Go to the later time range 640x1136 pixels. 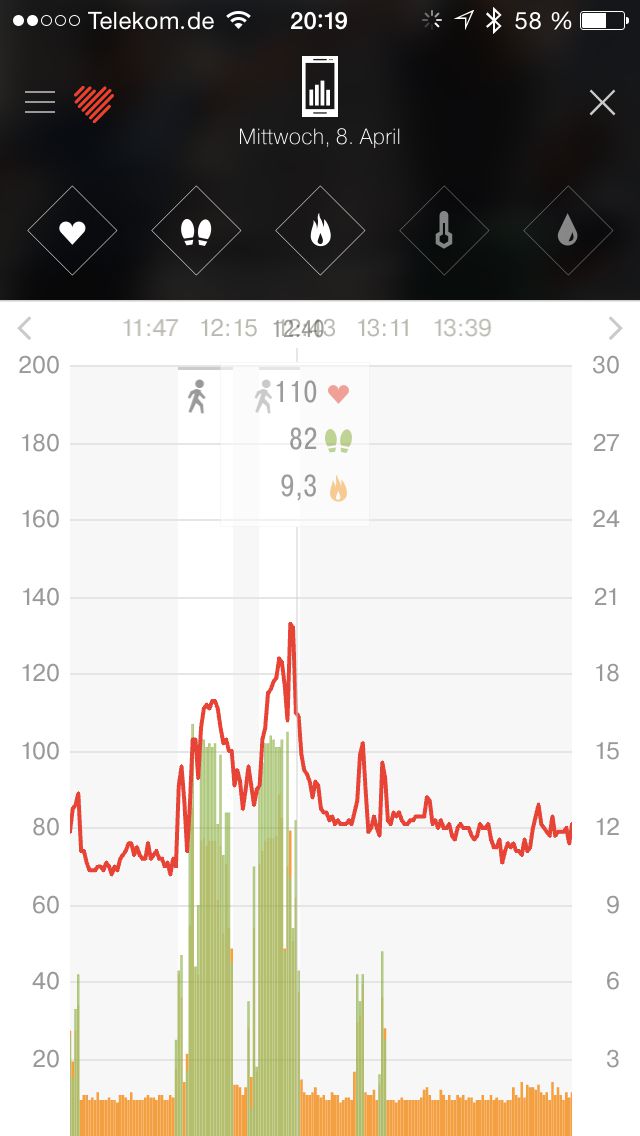615,328
